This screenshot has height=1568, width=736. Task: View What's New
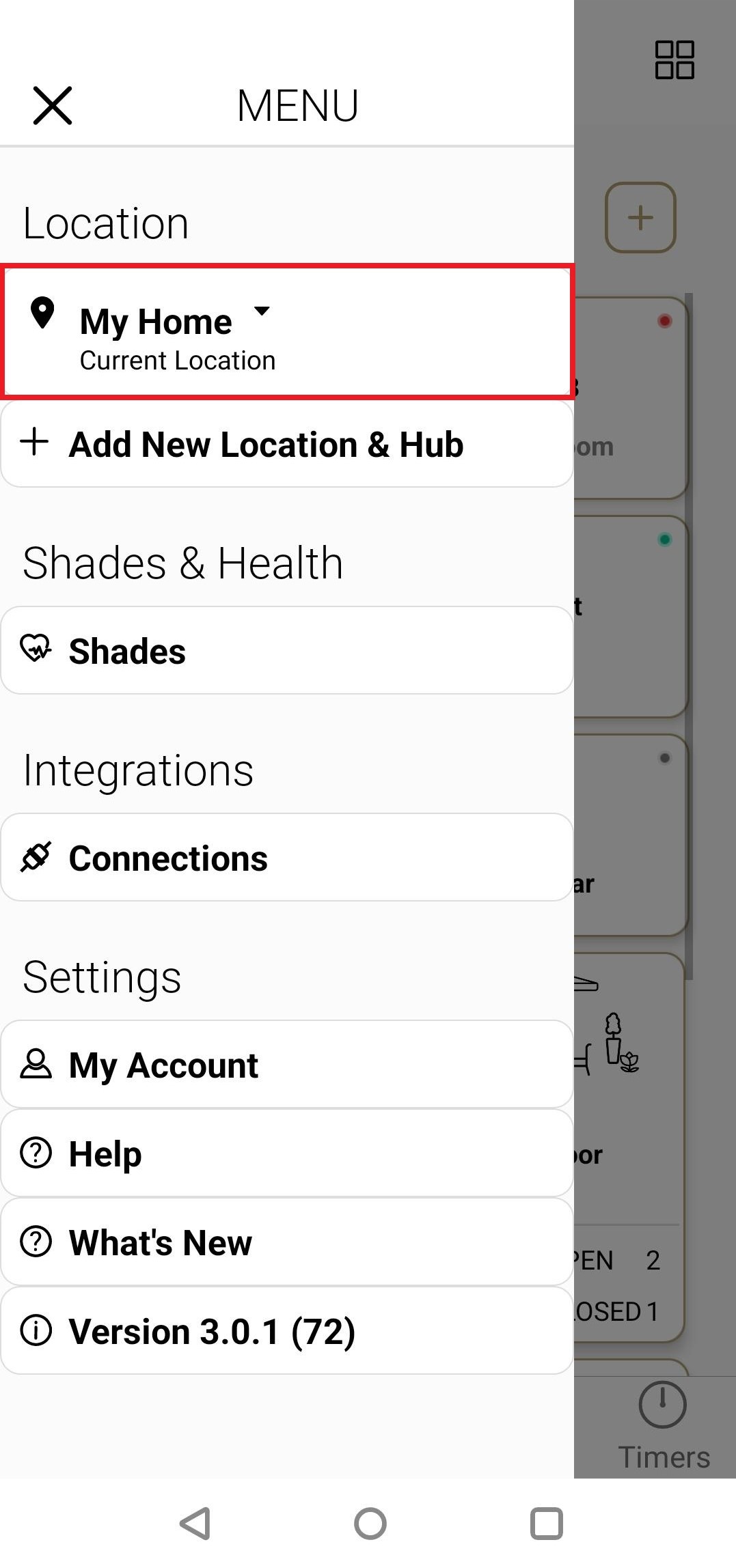point(287,1242)
